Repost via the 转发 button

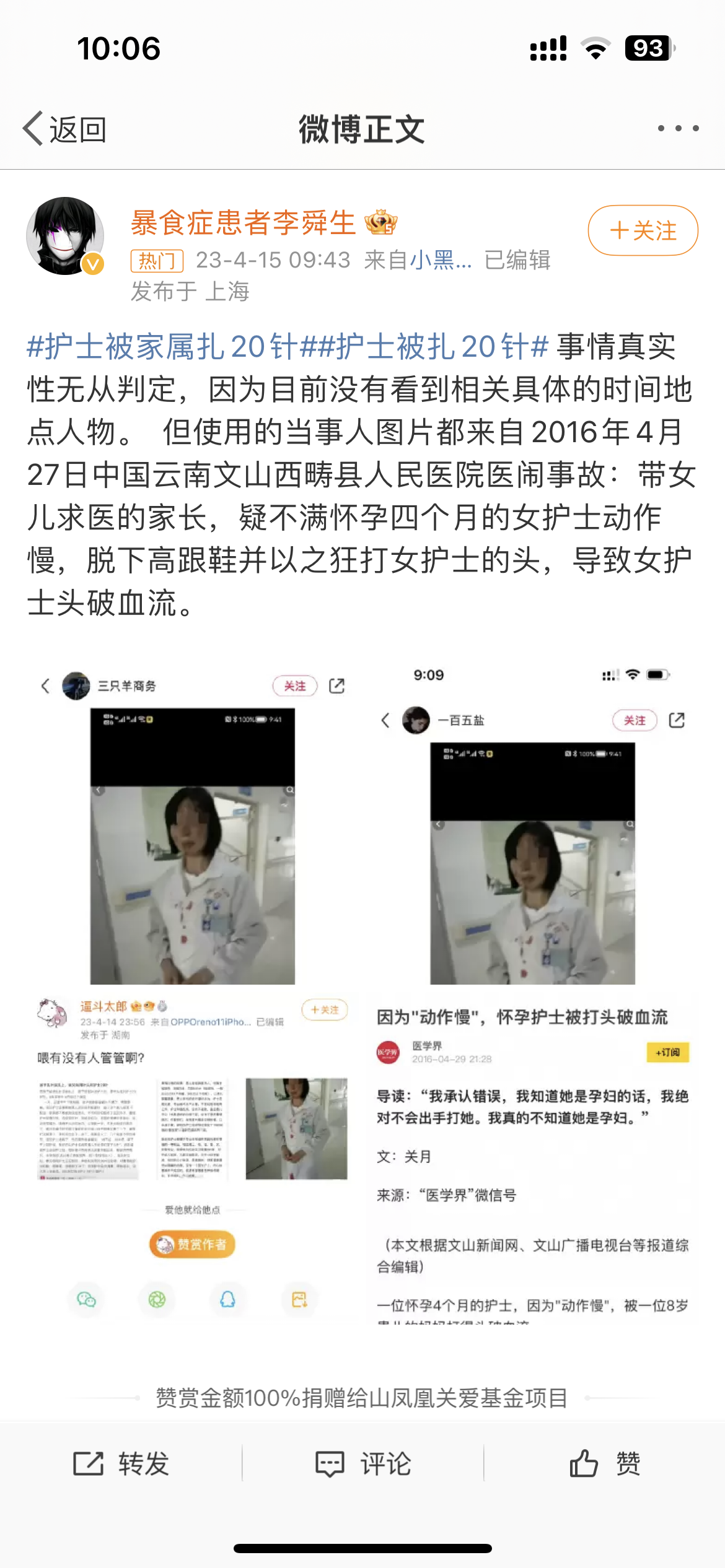(121, 1464)
